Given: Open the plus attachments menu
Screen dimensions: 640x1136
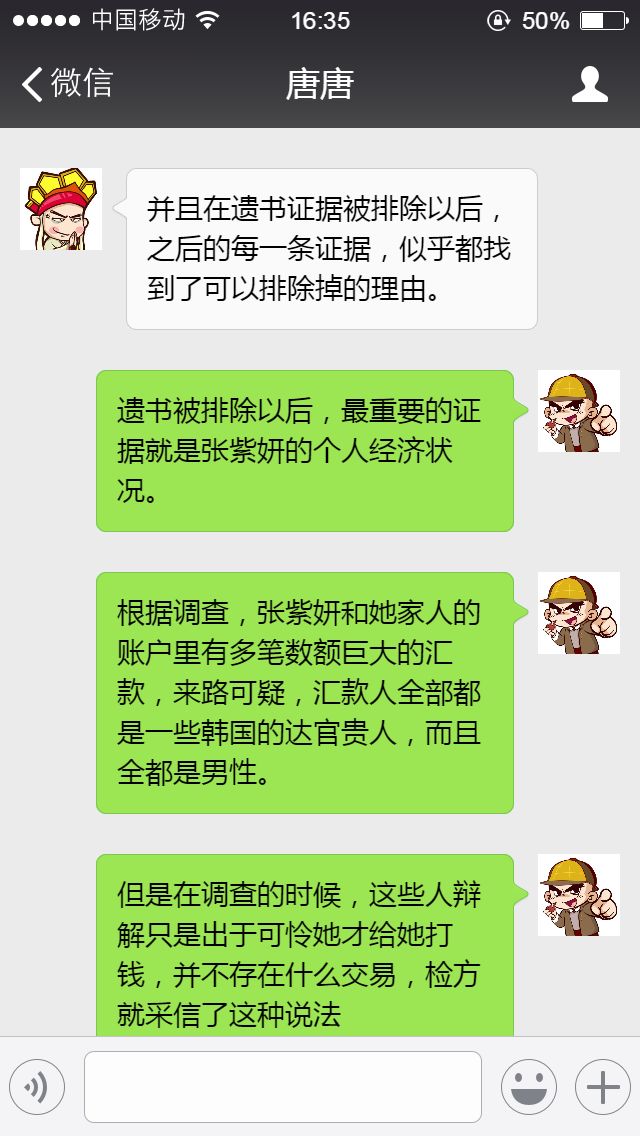Looking at the screenshot, I should tap(603, 1087).
